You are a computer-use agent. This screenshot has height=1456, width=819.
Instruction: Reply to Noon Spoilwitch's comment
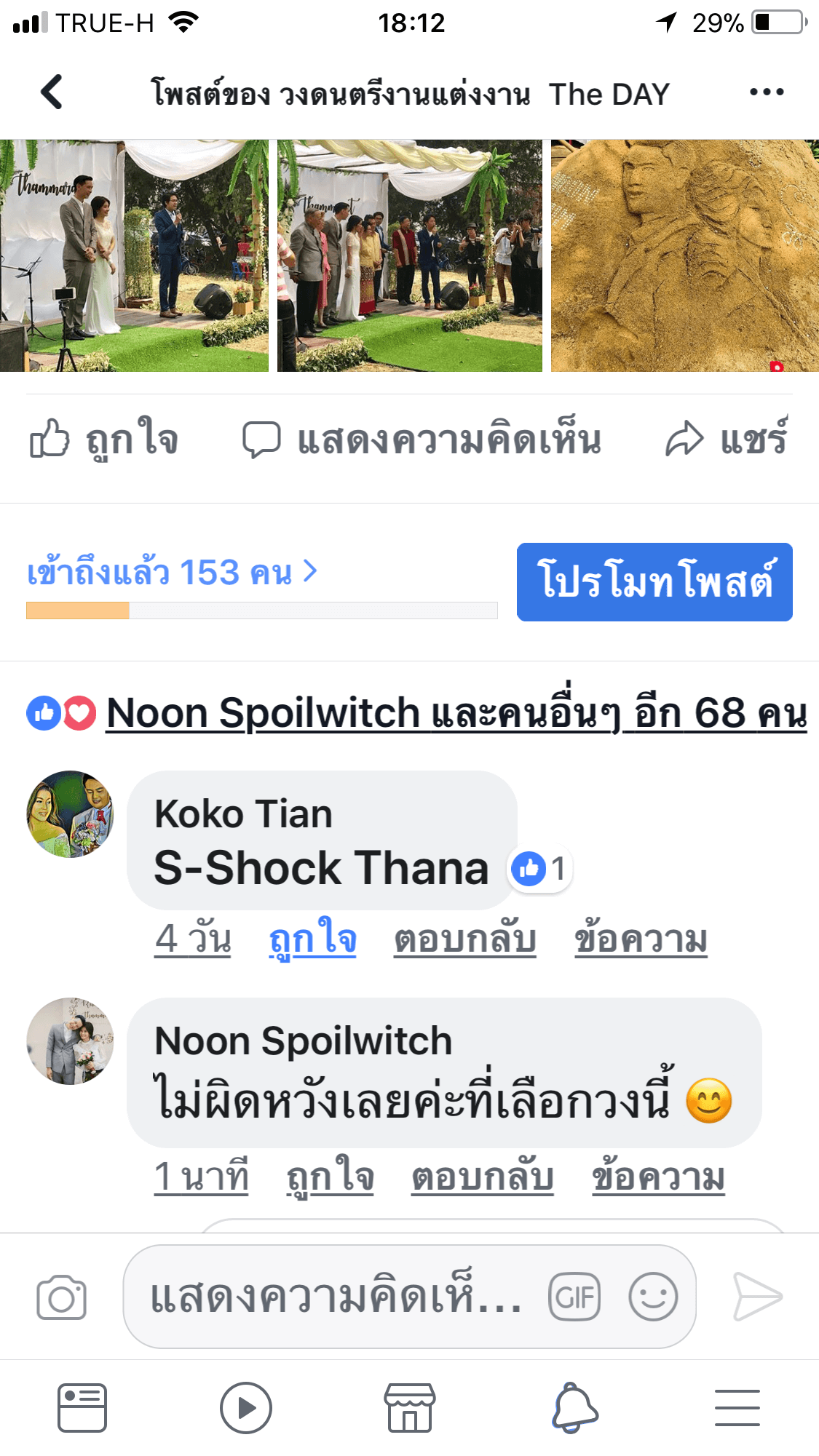[x=483, y=1177]
